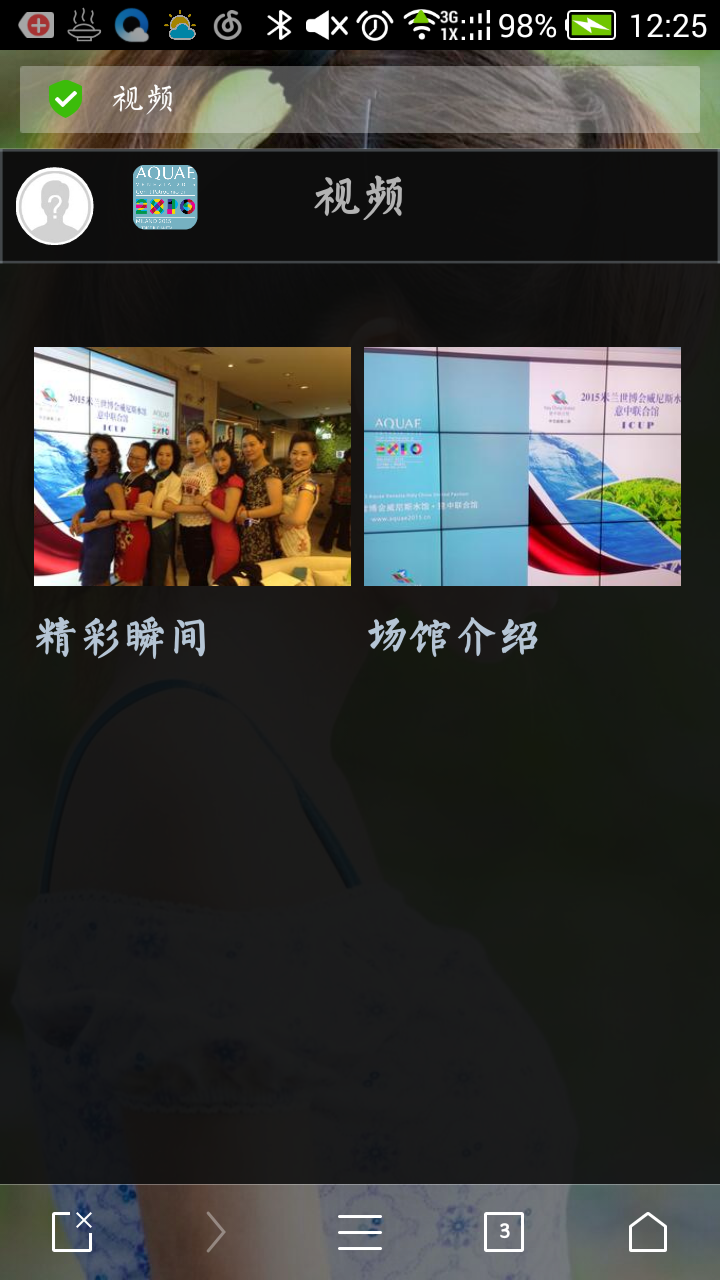
Task: Open the tab switcher showing 3 tabs
Action: 504,1231
